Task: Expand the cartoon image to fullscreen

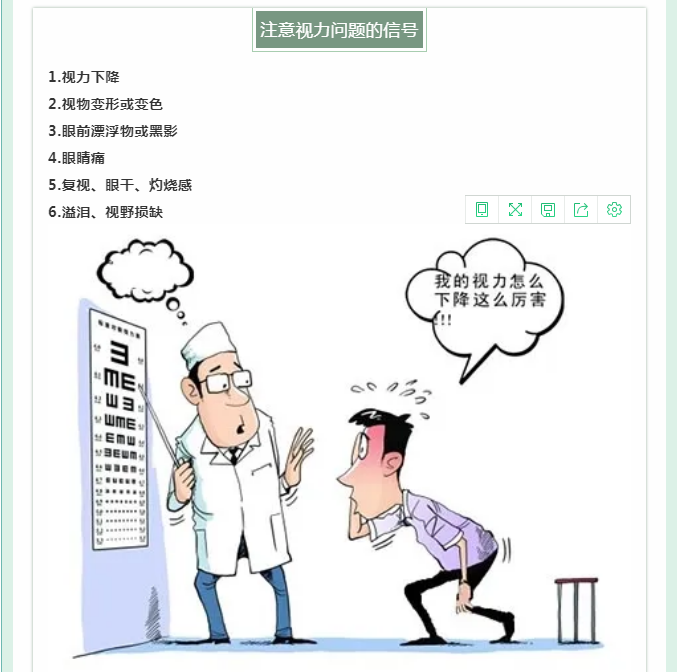Action: point(515,209)
